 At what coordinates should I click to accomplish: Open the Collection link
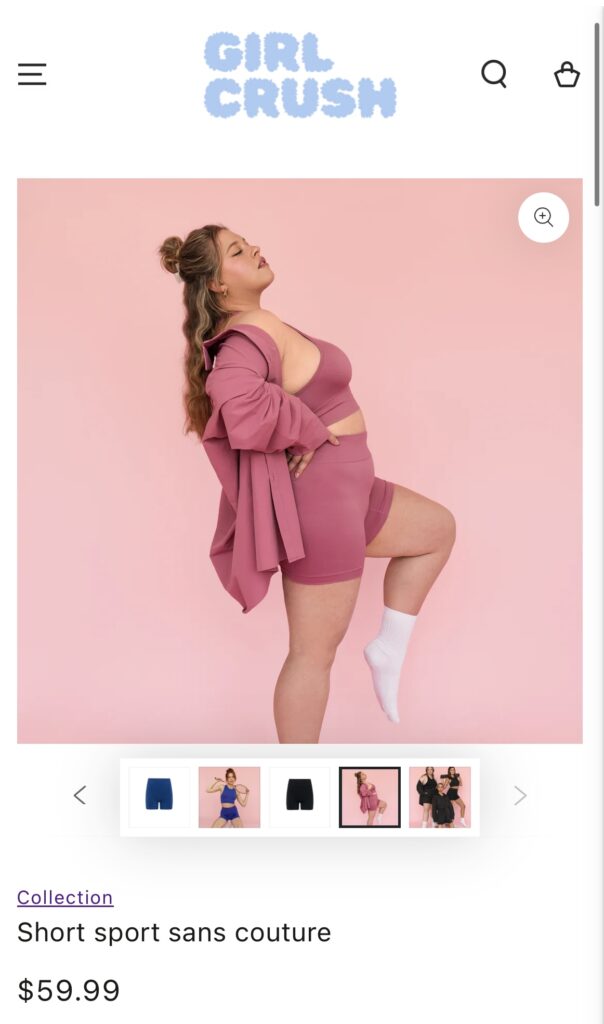point(65,897)
